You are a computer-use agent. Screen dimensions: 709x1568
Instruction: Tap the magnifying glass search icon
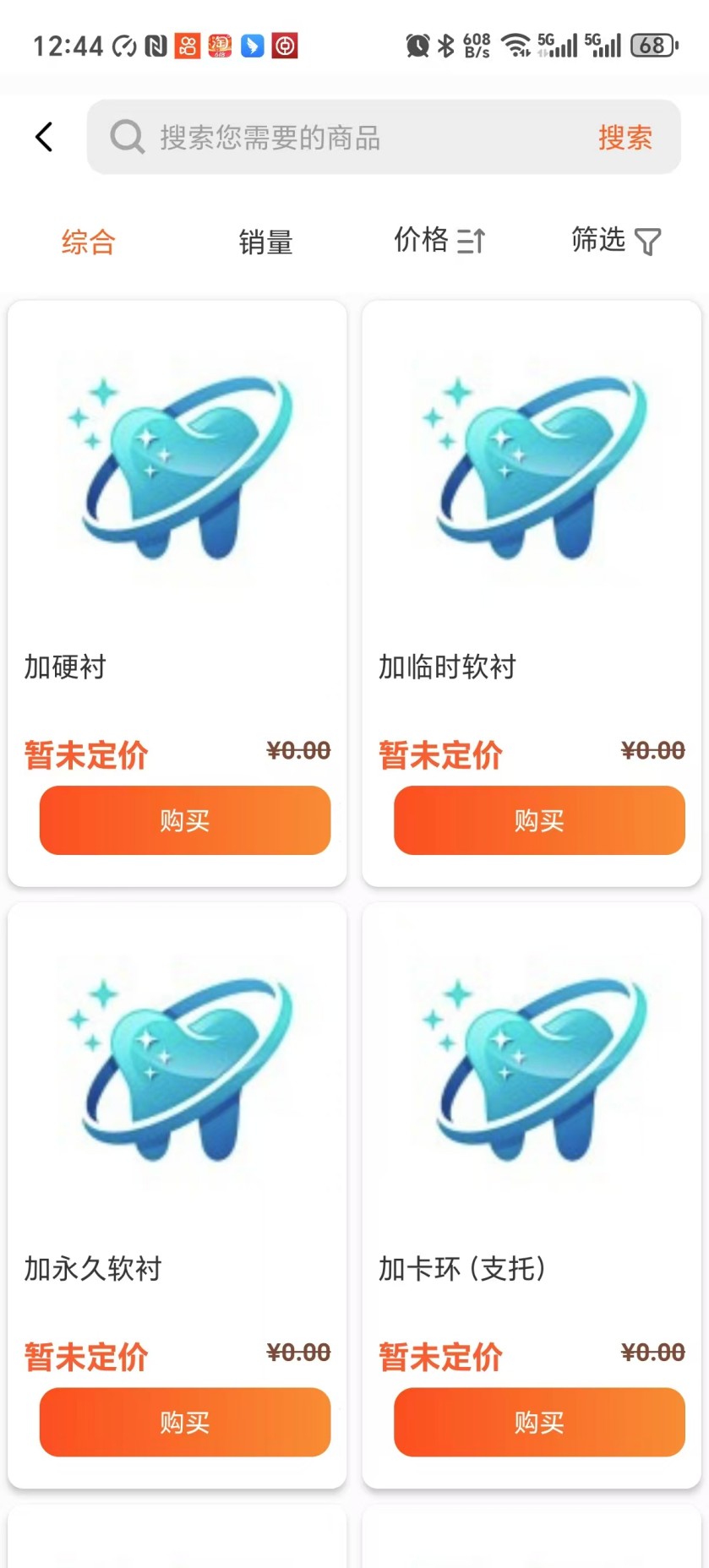click(x=127, y=137)
